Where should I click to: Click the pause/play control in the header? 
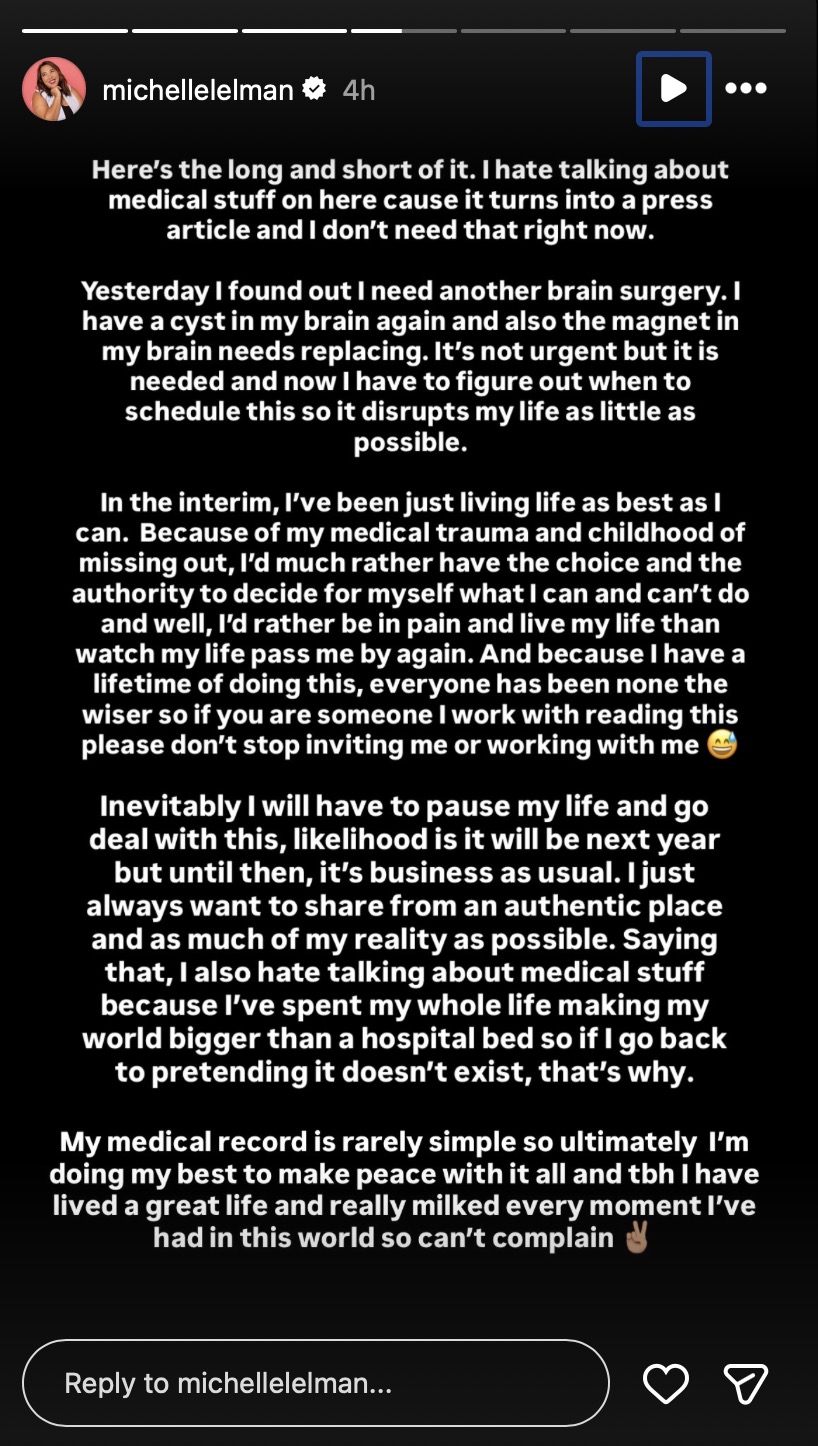(x=673, y=88)
